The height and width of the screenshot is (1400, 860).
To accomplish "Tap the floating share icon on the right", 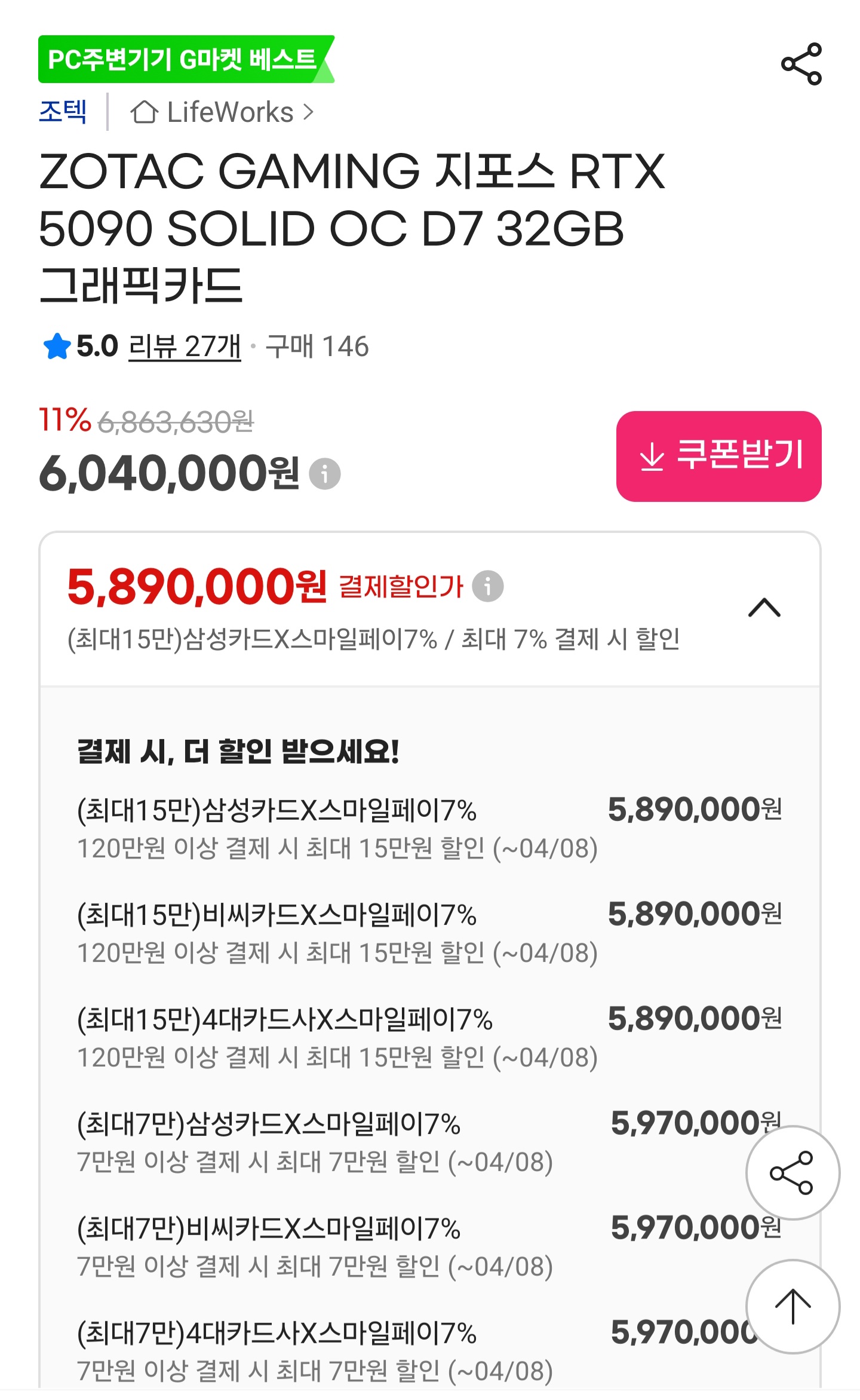I will [x=793, y=1174].
